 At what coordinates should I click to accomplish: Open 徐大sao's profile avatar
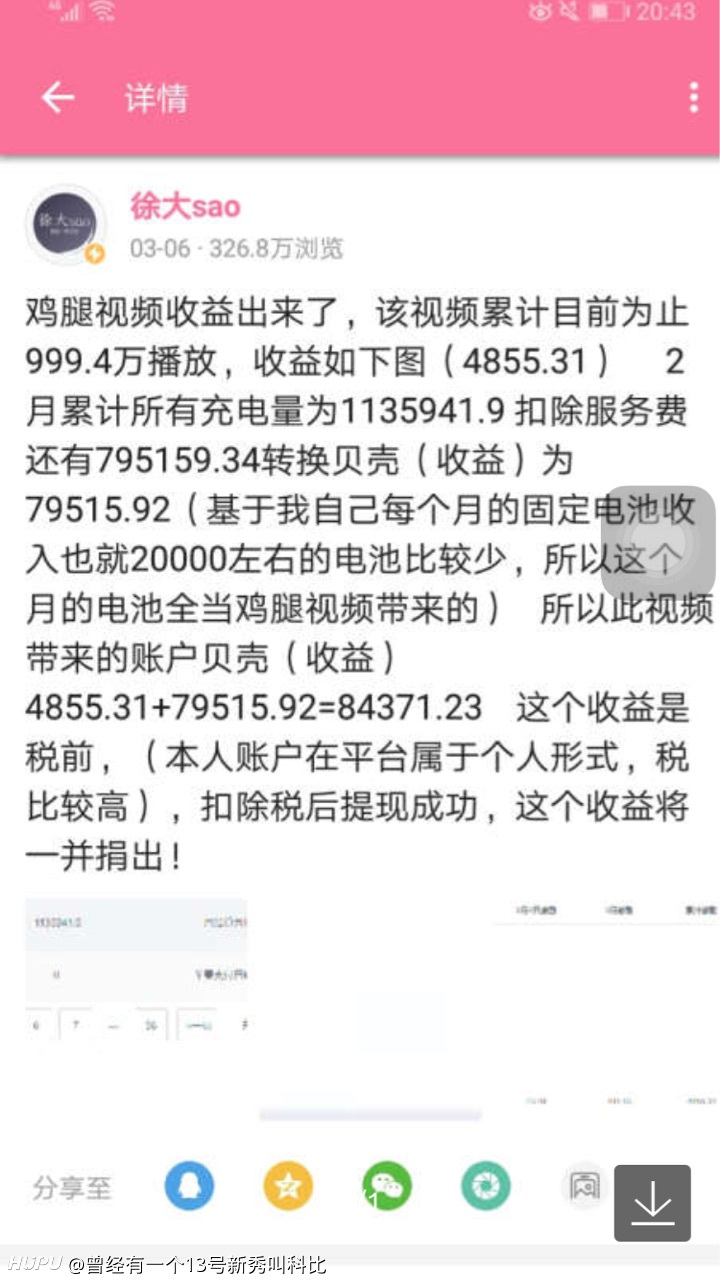(x=65, y=224)
